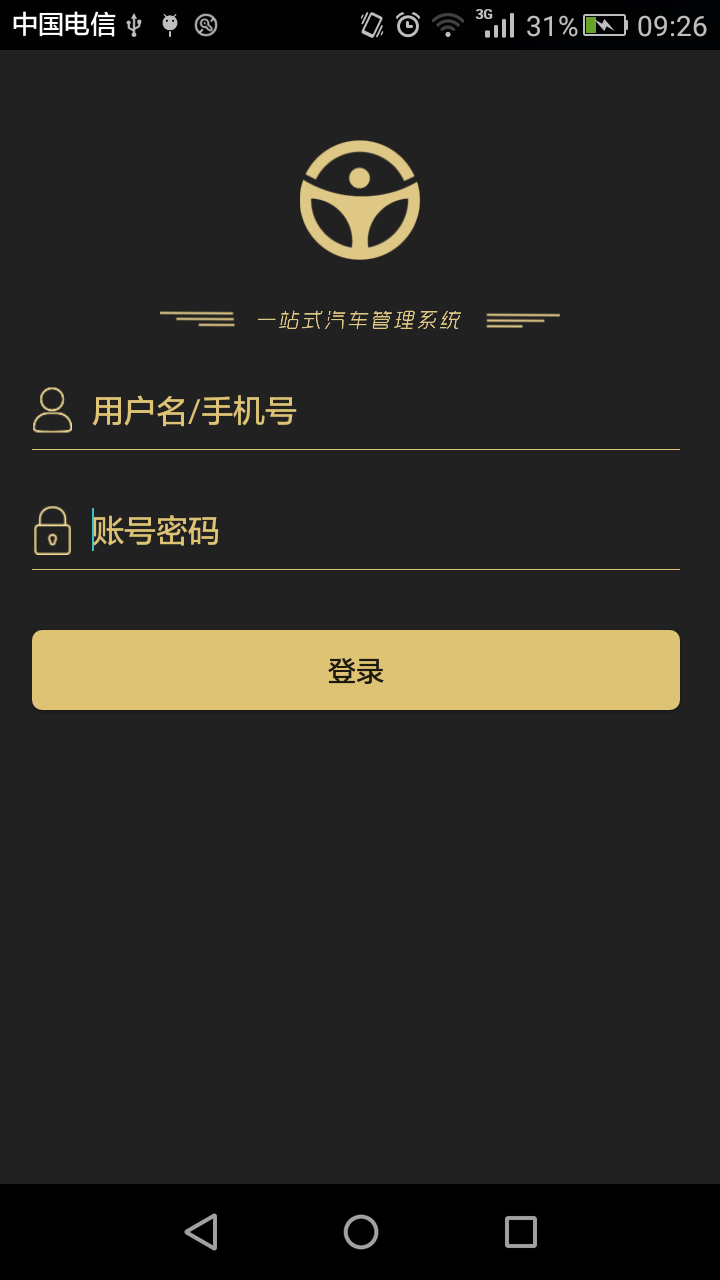
Task: Tap the 用户名/手机号 username field
Action: click(380, 412)
